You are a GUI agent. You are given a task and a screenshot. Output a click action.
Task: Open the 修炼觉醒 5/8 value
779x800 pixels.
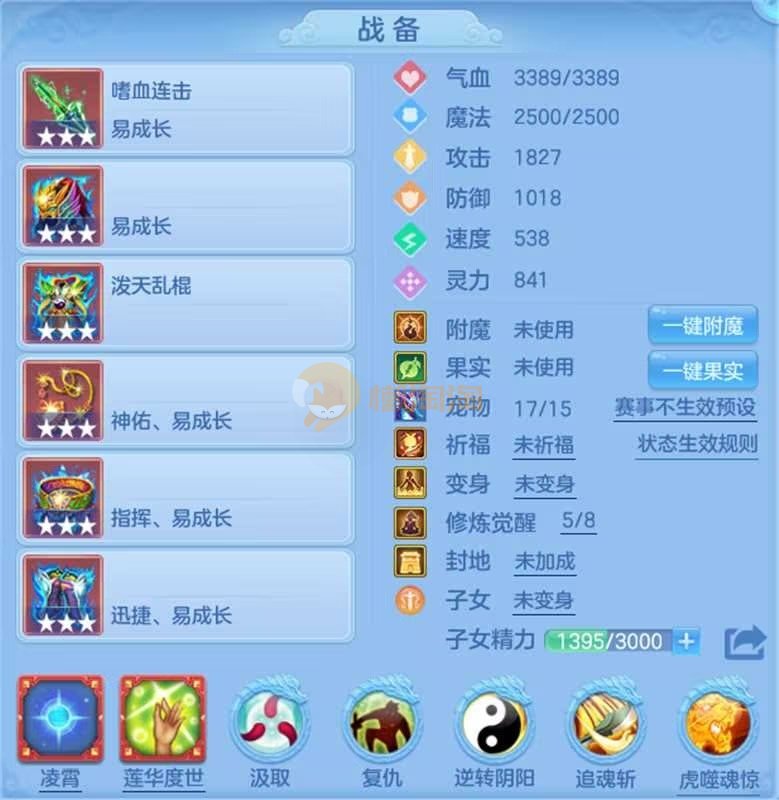578,521
